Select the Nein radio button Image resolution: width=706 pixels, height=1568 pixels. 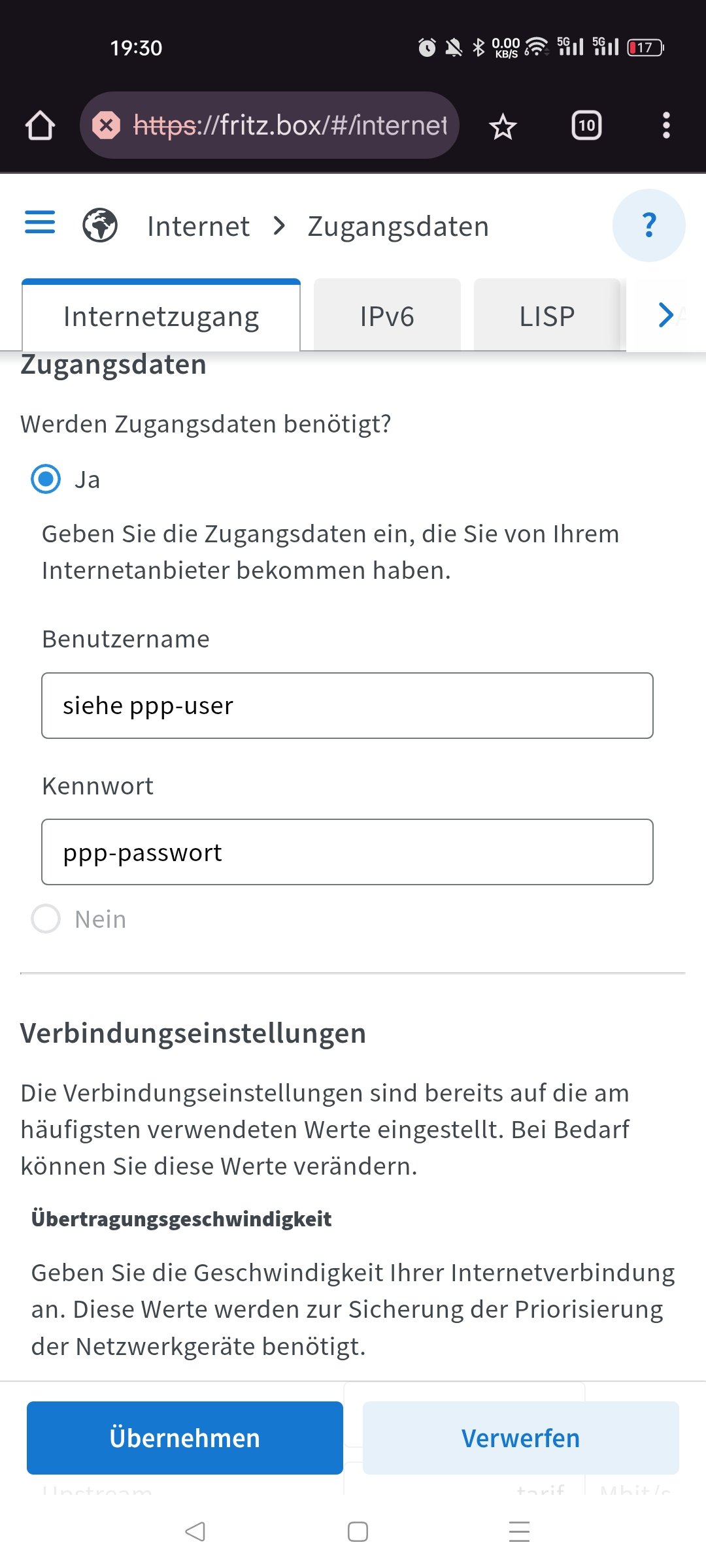(46, 919)
